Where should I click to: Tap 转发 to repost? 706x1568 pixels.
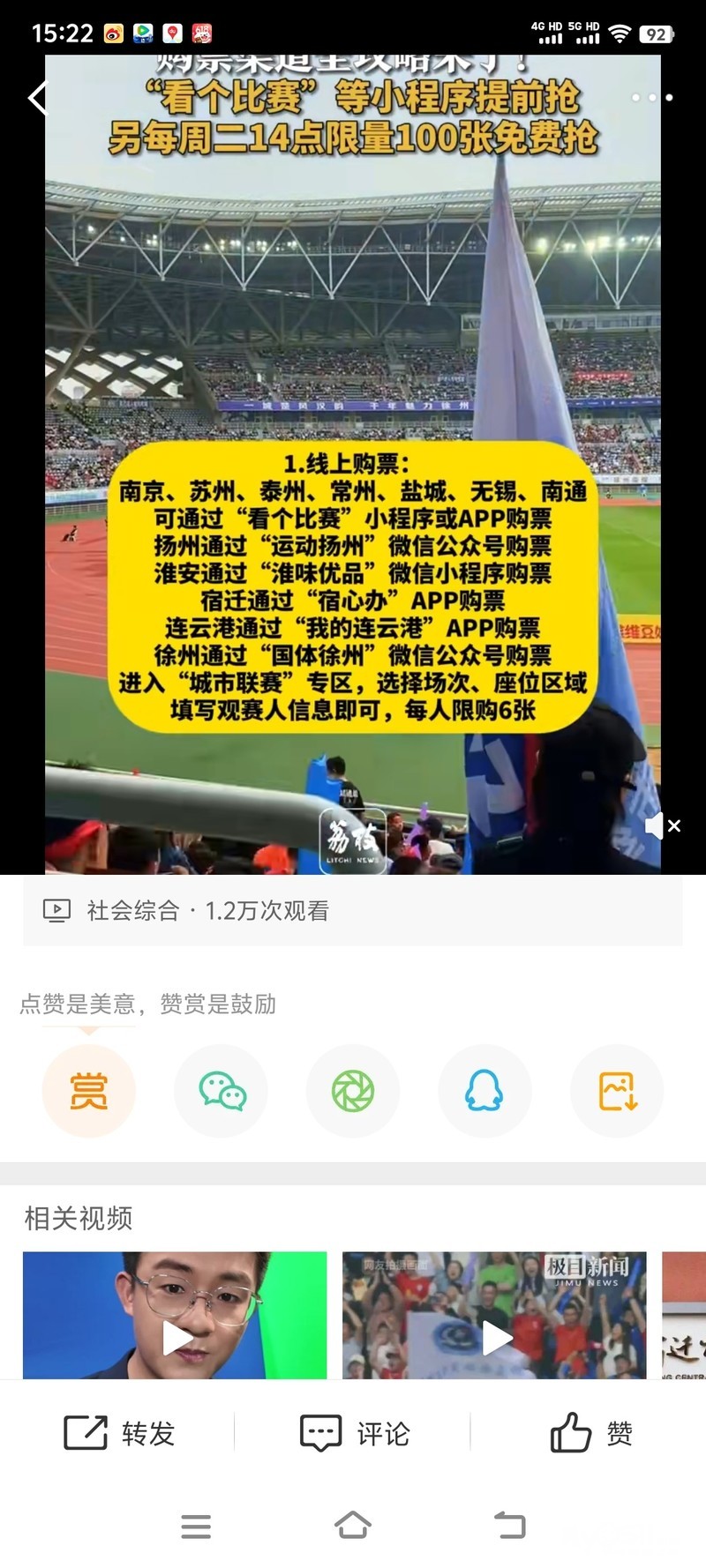pyautogui.click(x=119, y=1433)
